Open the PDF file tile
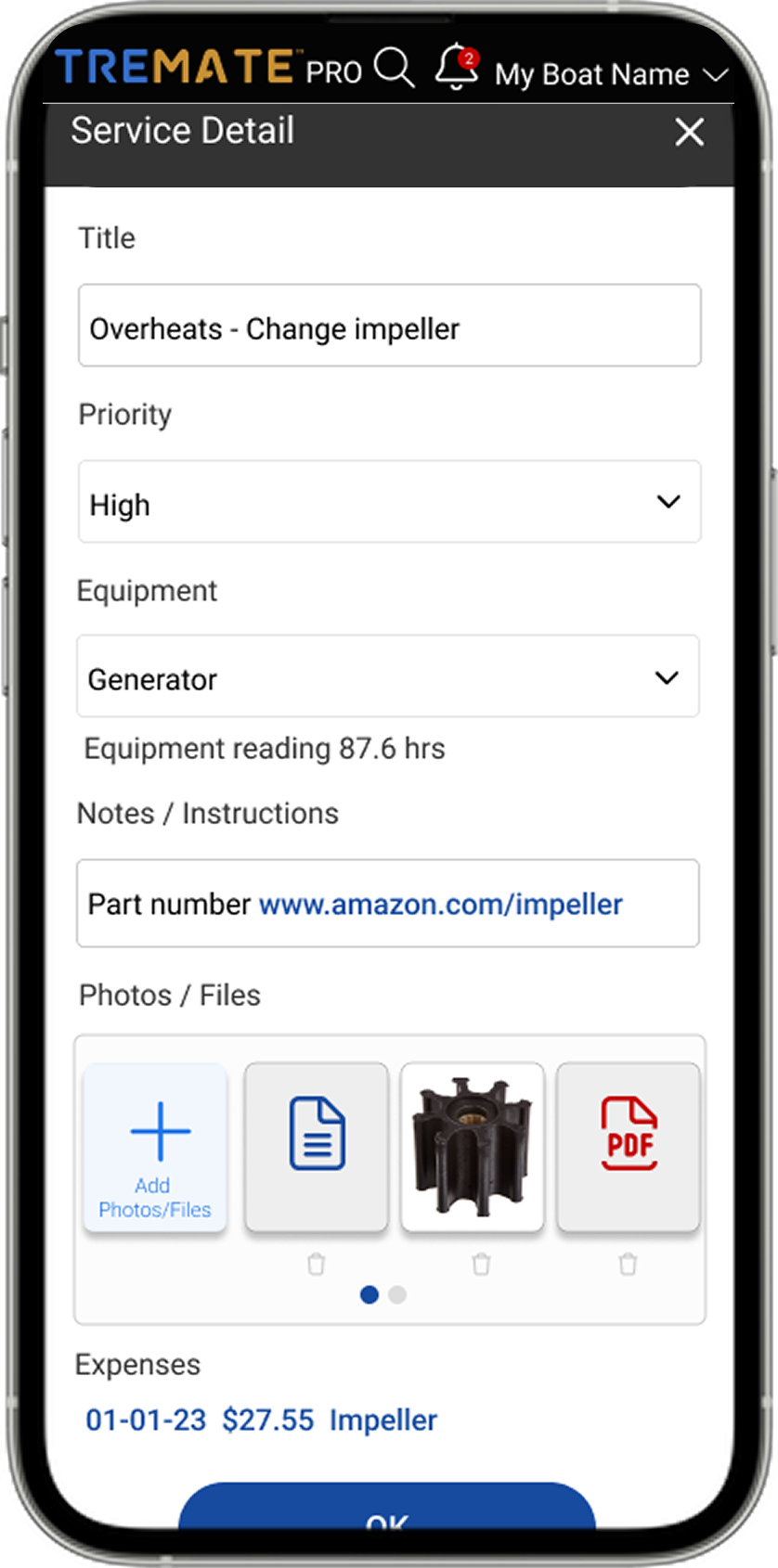The height and width of the screenshot is (1568, 778). 629,1147
